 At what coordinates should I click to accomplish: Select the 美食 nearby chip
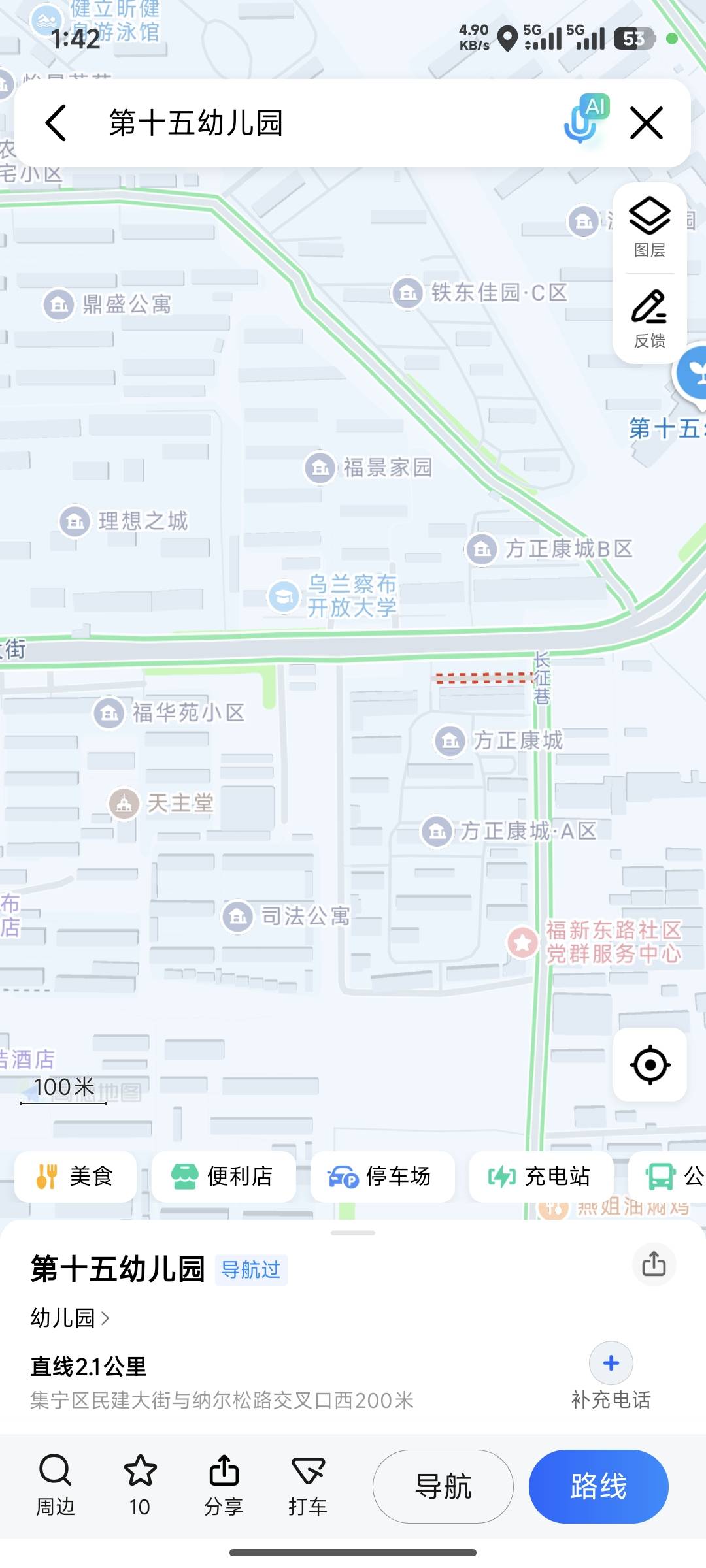75,1177
